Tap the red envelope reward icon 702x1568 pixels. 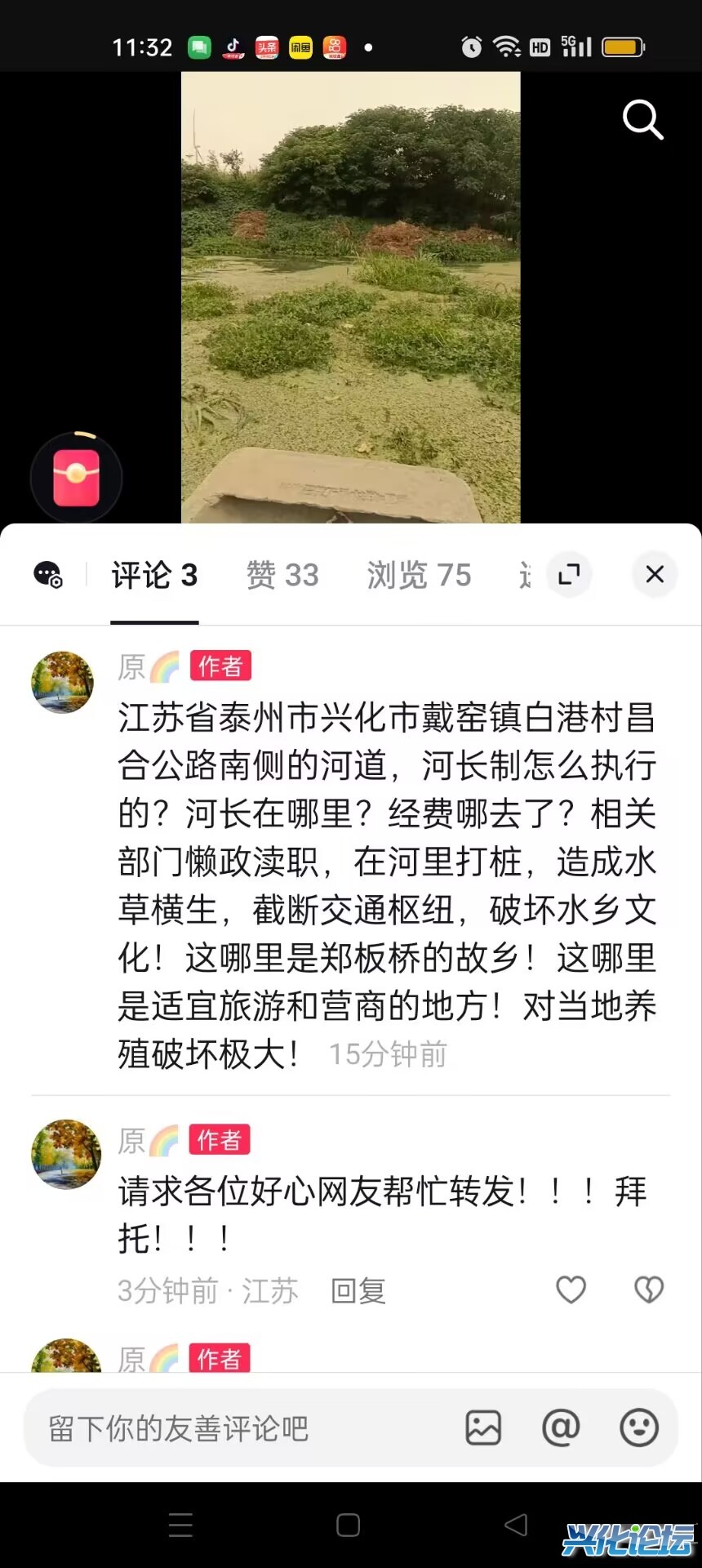pos(76,478)
